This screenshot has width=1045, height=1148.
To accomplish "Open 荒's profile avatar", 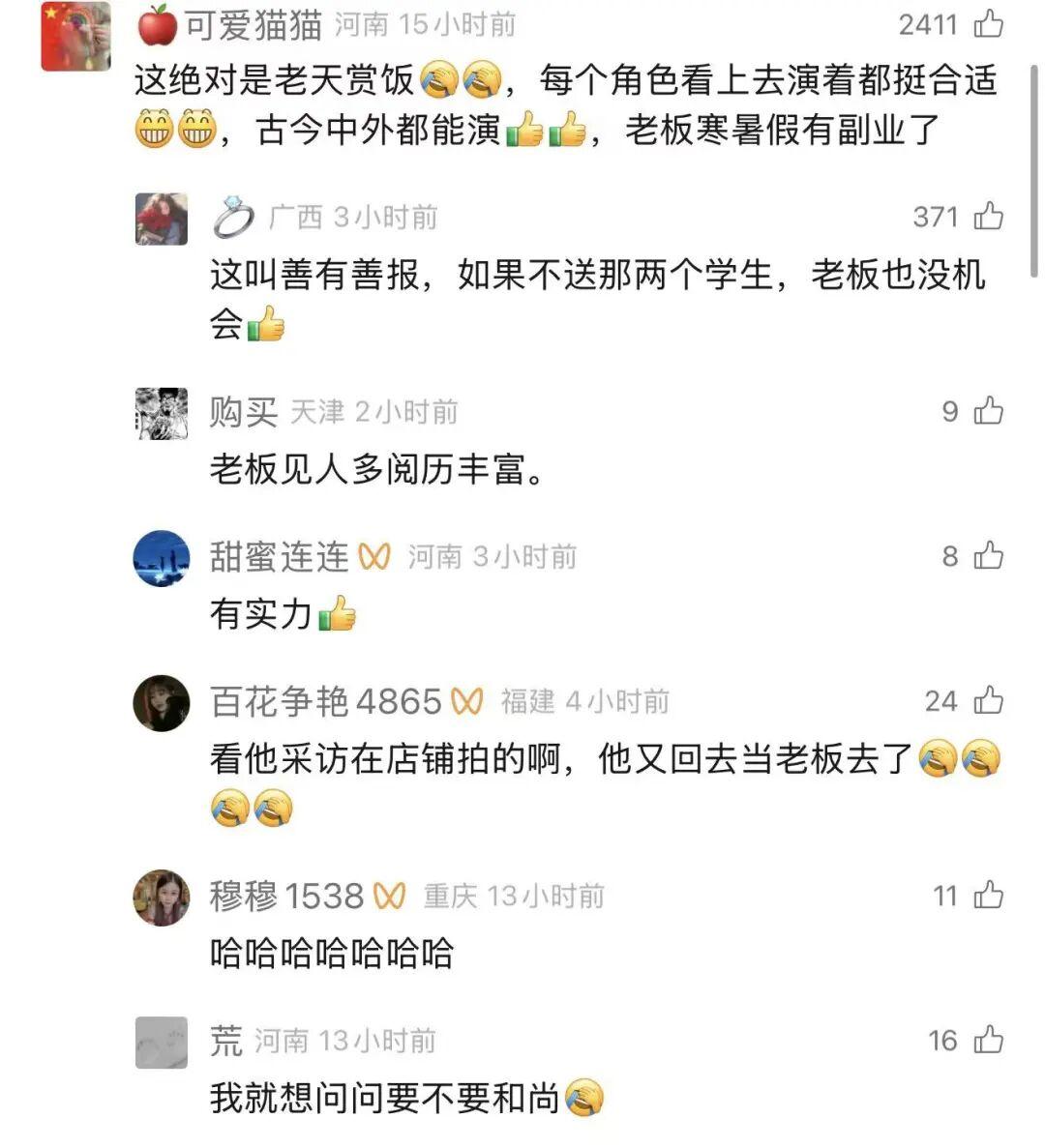I will tap(161, 1043).
